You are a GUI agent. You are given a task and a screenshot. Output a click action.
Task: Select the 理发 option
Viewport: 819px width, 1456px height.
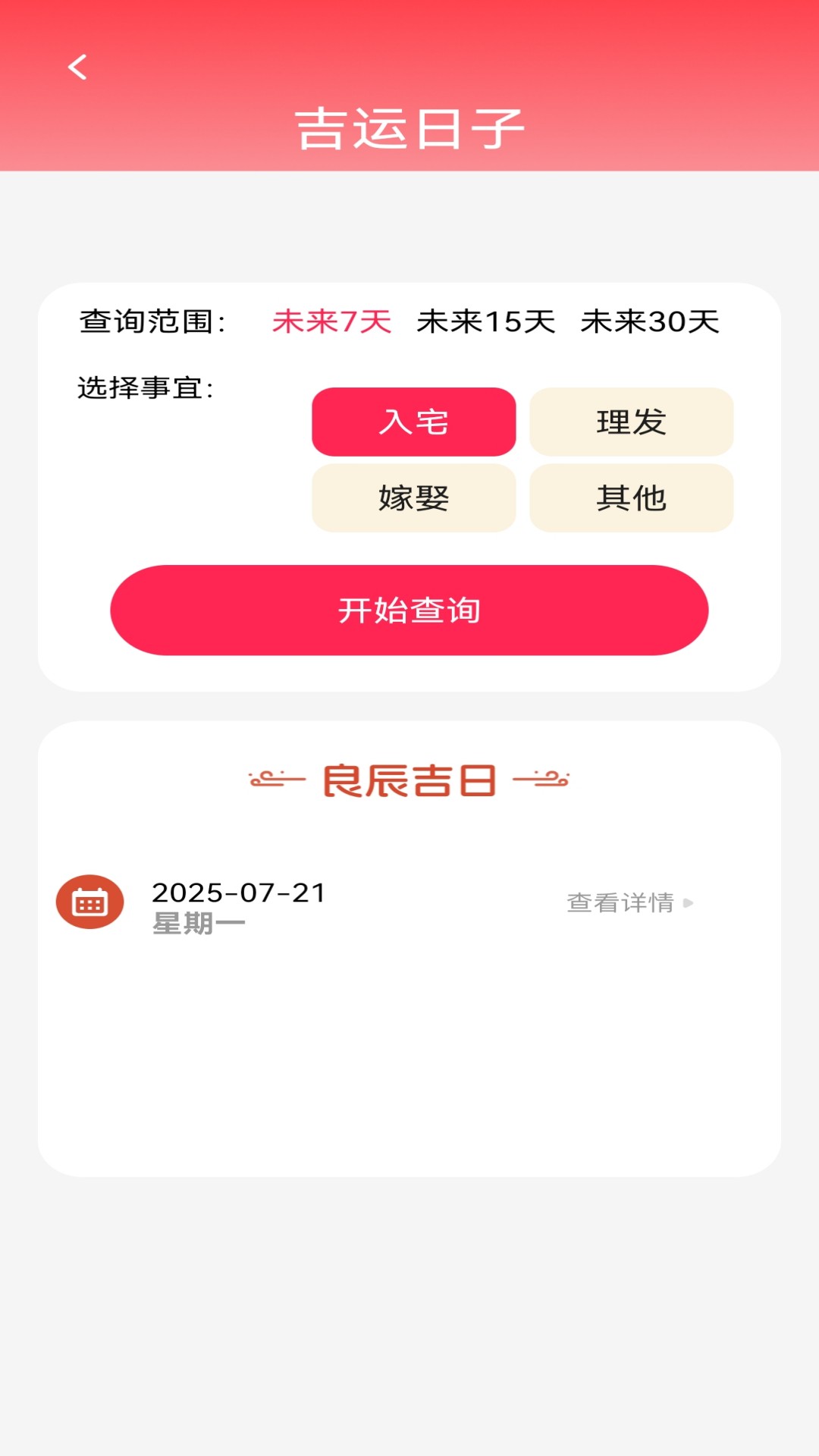(632, 422)
